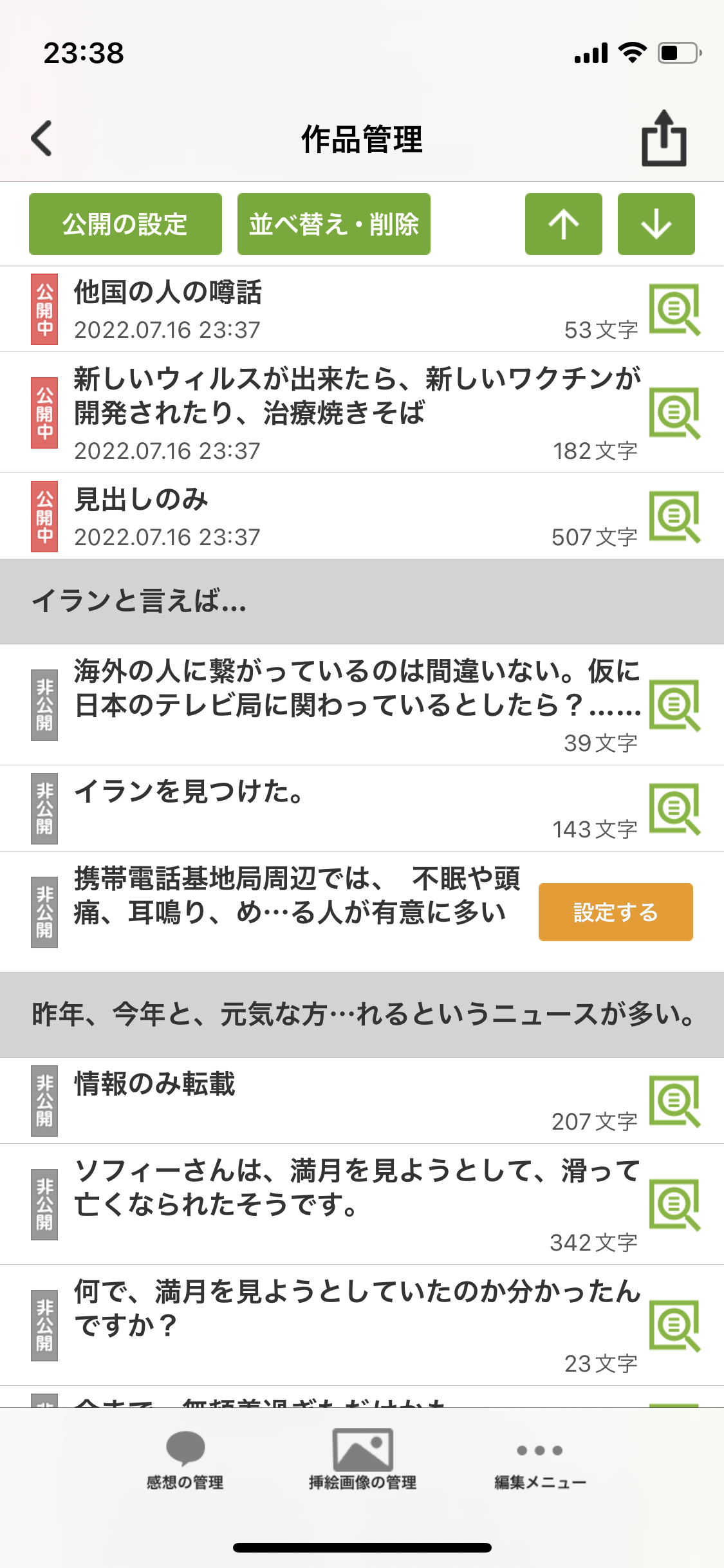Go back from 作品管理 screen
Screen dimensions: 724x1568
(42, 138)
